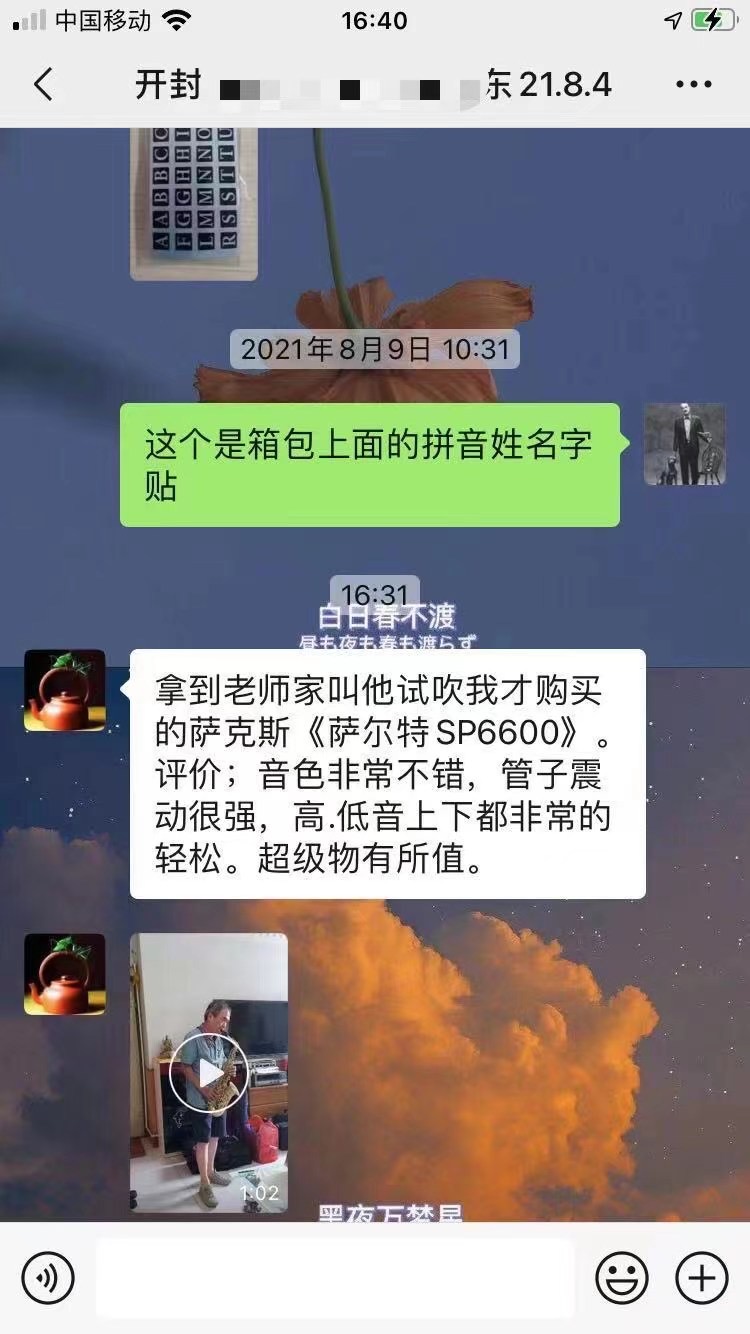Play the 1:02 saxophone video
Viewport: 750px width, 1334px height.
(x=208, y=1073)
